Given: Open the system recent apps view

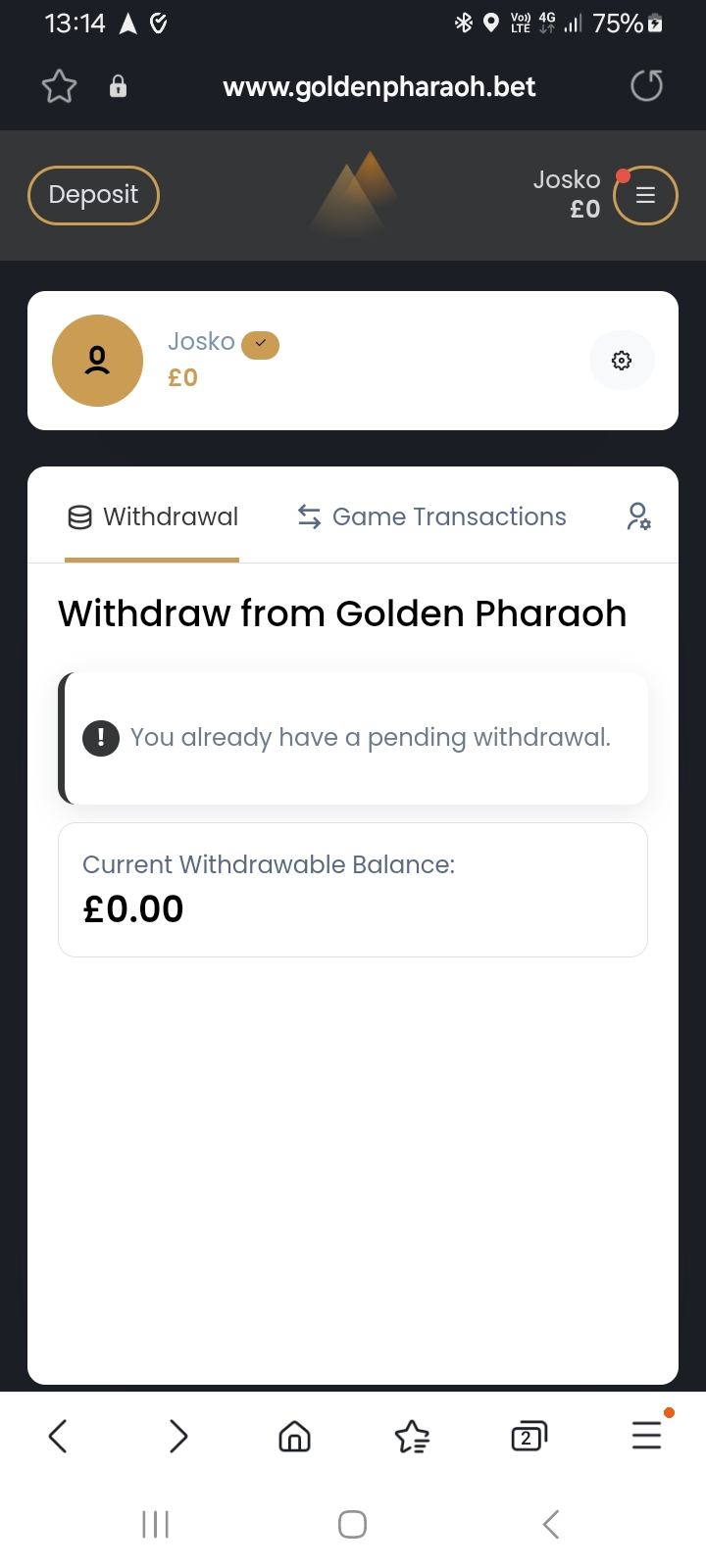Looking at the screenshot, I should tap(155, 1524).
